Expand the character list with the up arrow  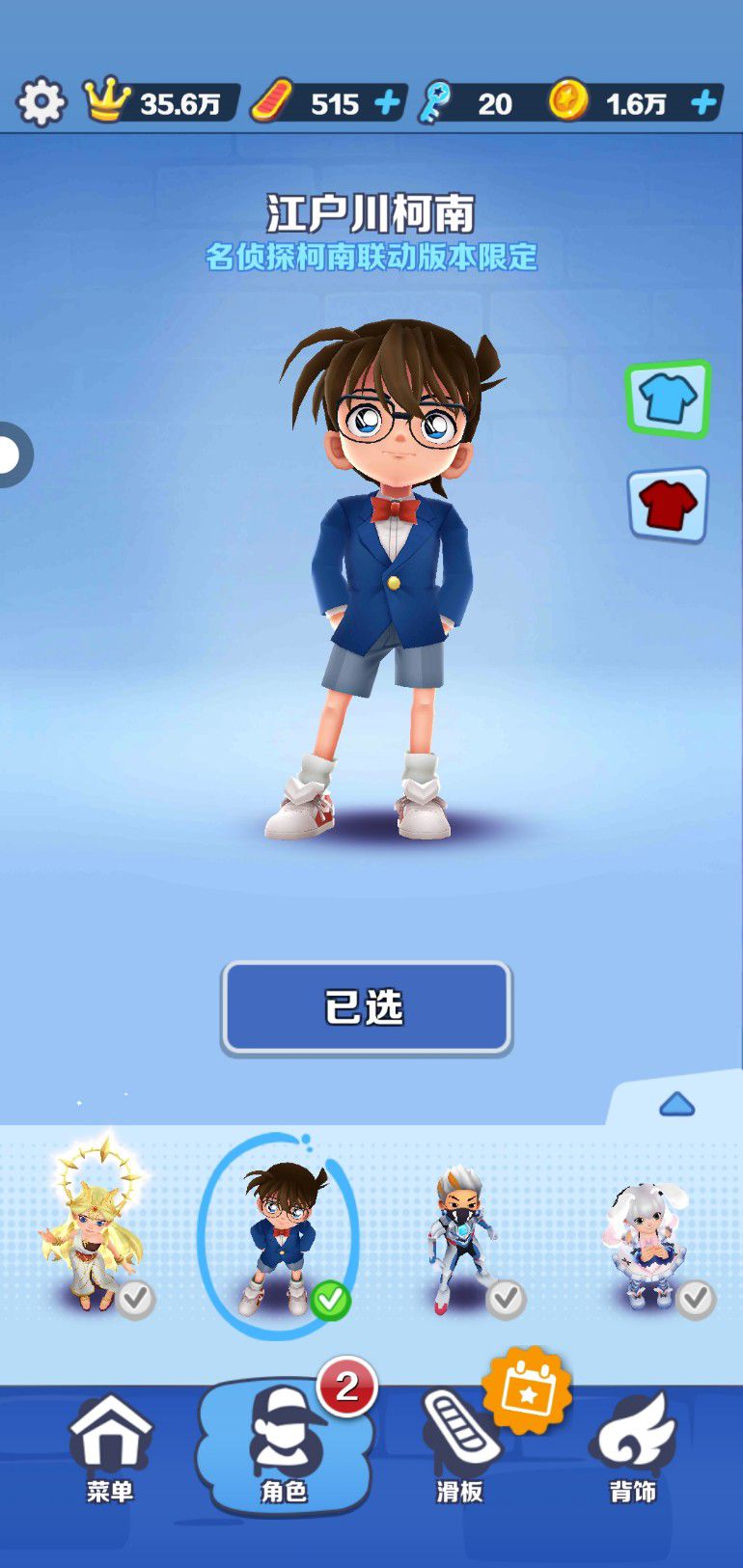tap(676, 1104)
